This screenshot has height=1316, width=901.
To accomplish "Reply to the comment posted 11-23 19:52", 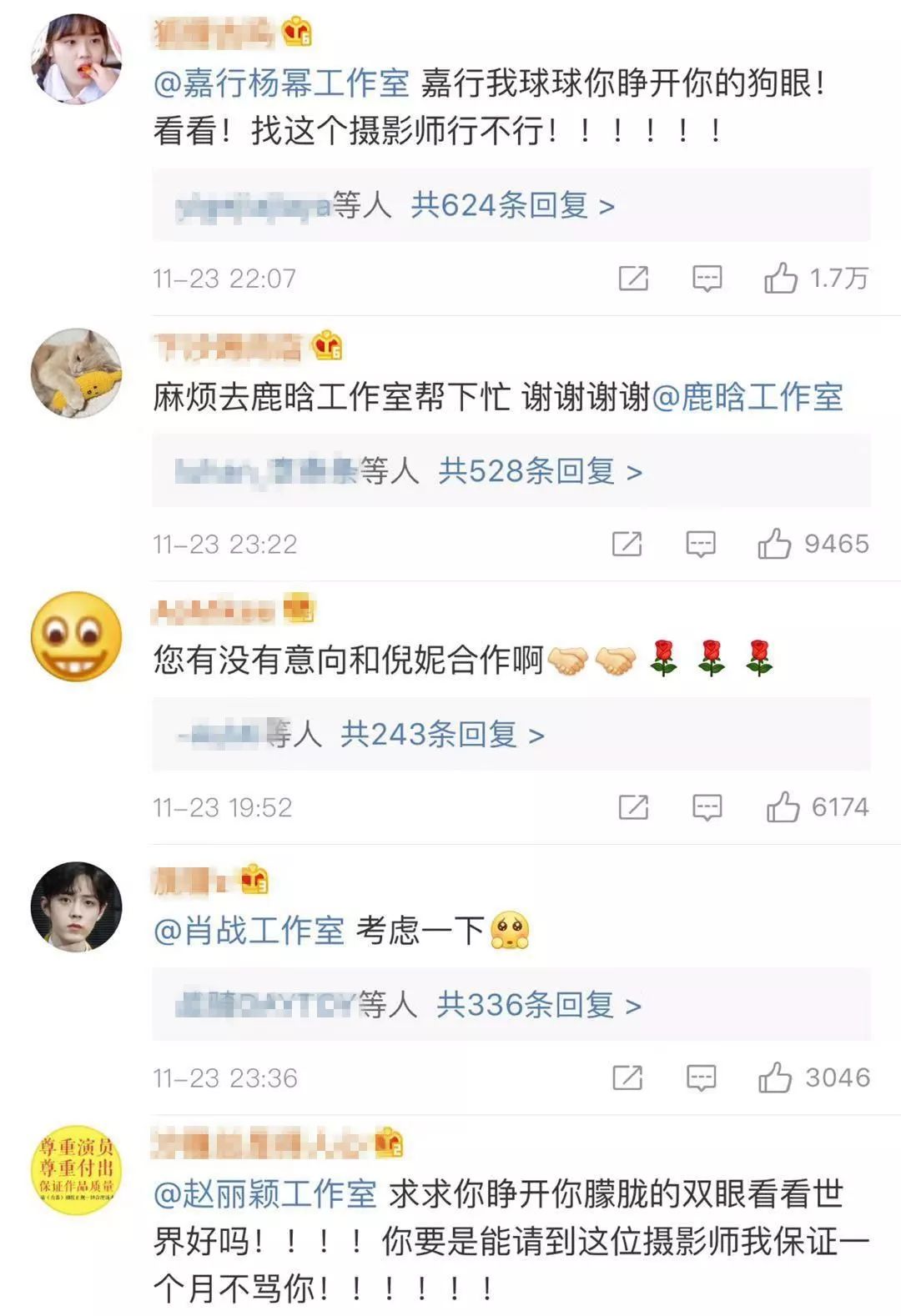I will click(707, 807).
